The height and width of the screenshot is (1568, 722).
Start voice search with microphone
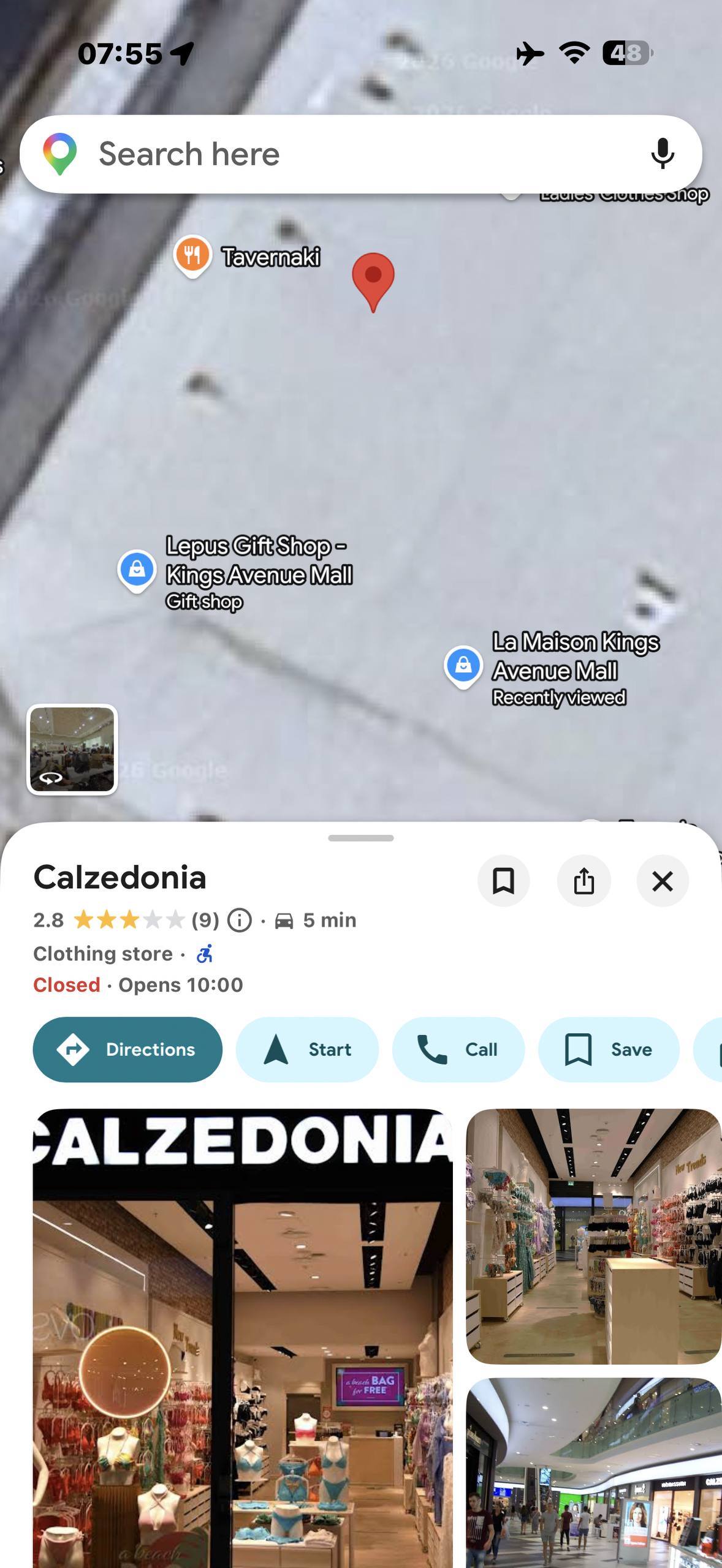point(662,154)
